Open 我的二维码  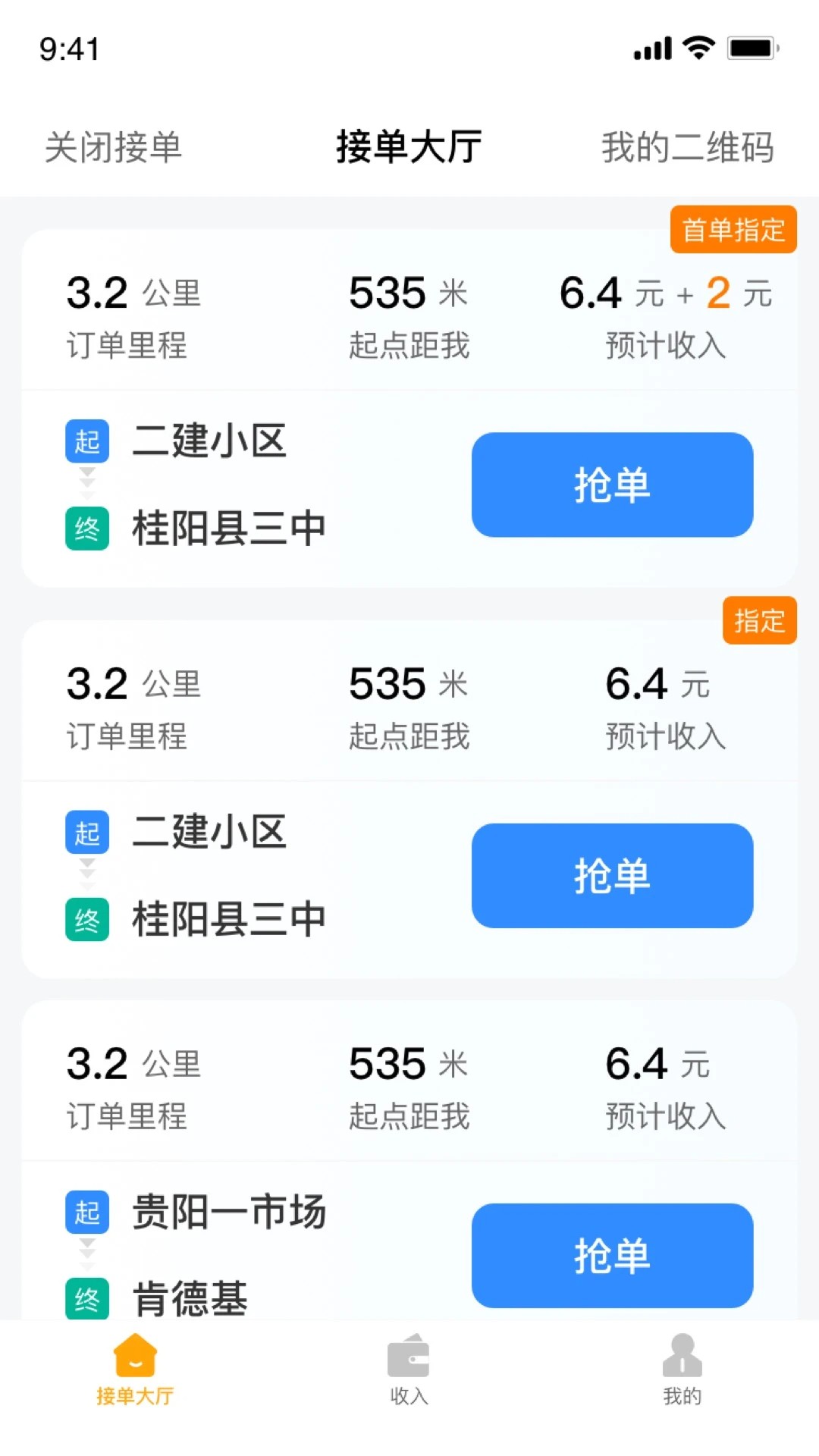click(687, 147)
